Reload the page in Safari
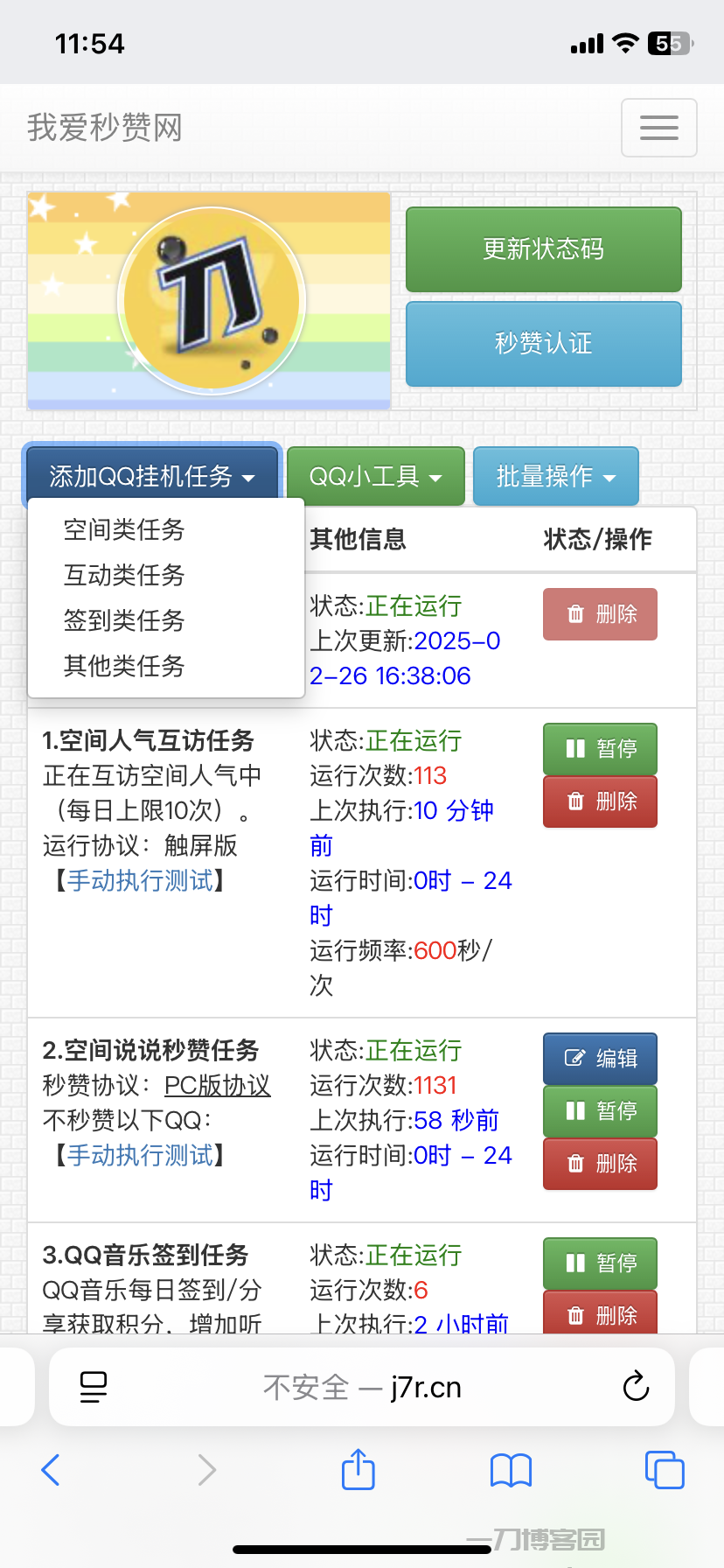724x1568 pixels. (636, 1387)
